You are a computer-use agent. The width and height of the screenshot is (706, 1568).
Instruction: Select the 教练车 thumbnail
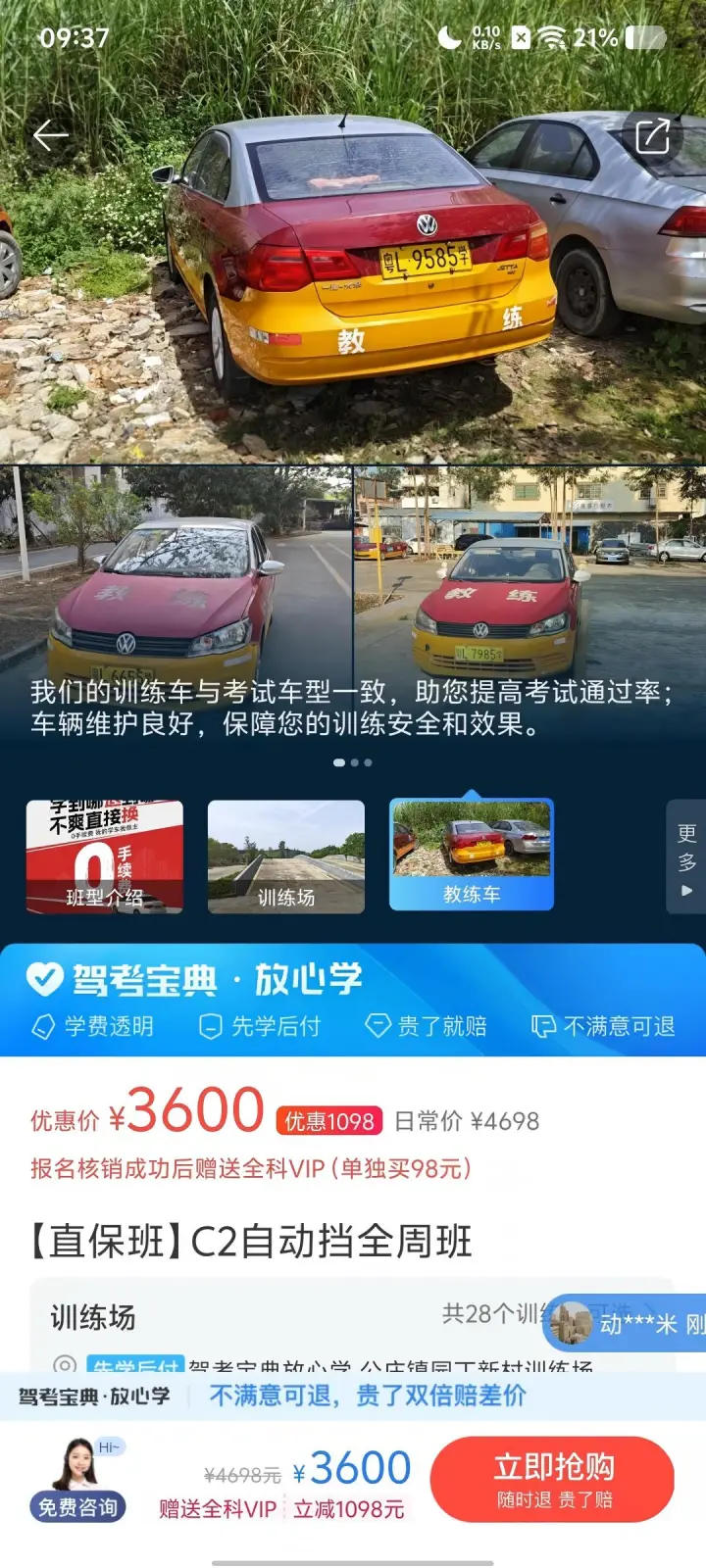point(472,855)
